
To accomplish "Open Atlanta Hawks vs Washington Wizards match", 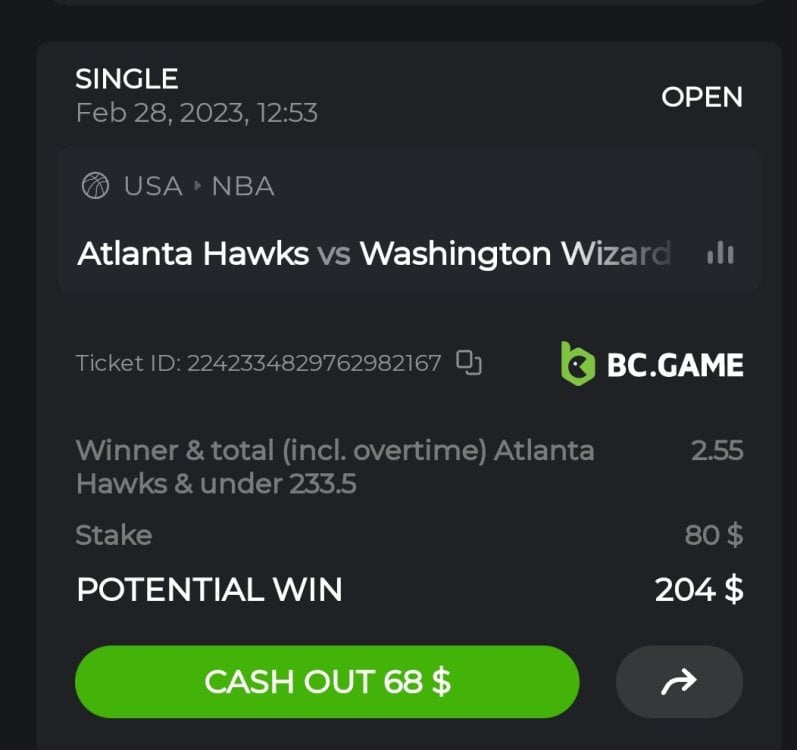I will [x=373, y=254].
